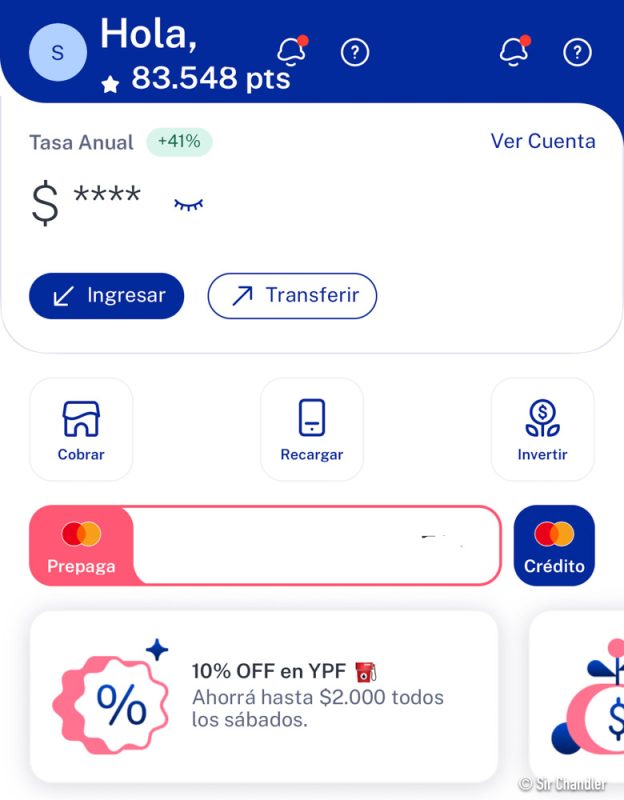View the 10% OFF en YPF promo
Viewport: 624px width, 800px height.
[x=264, y=696]
